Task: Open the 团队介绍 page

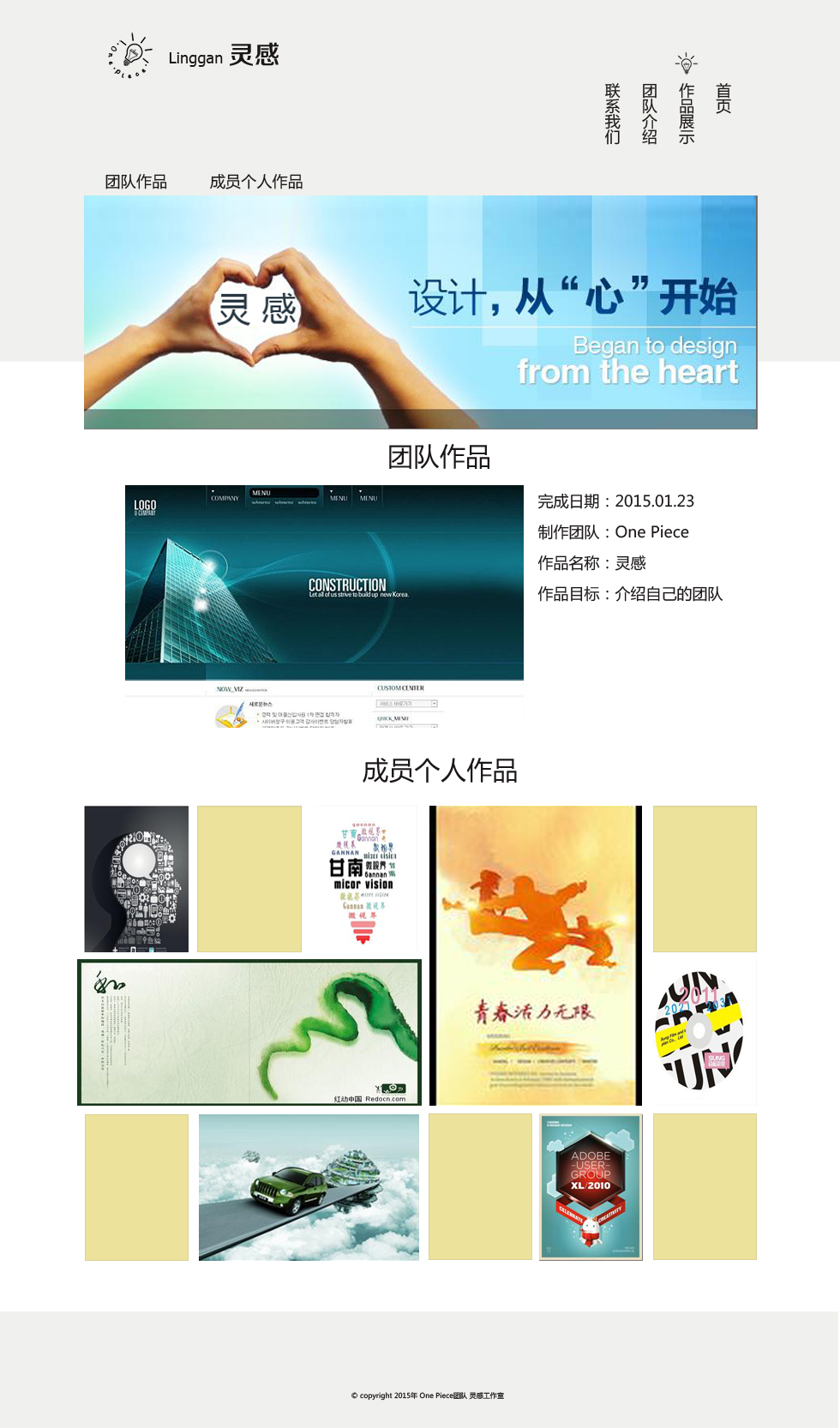Action: click(x=650, y=113)
